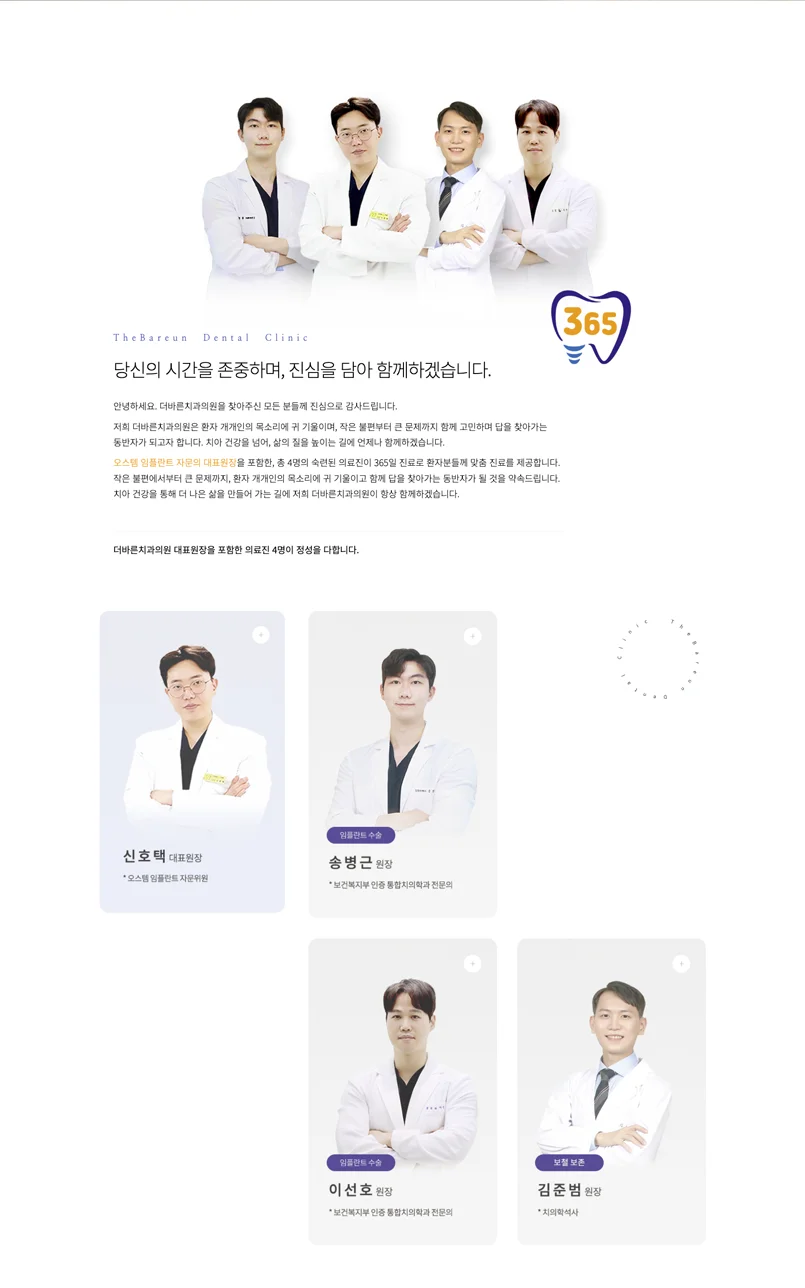View more about 김준범 원장 via plus icon

point(681,963)
